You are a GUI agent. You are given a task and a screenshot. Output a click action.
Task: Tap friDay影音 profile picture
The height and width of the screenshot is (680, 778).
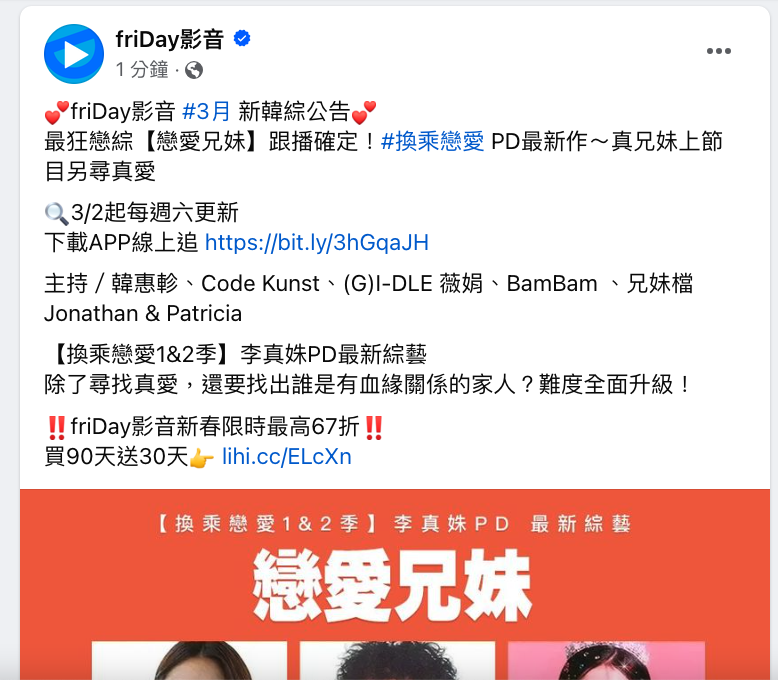point(74,53)
